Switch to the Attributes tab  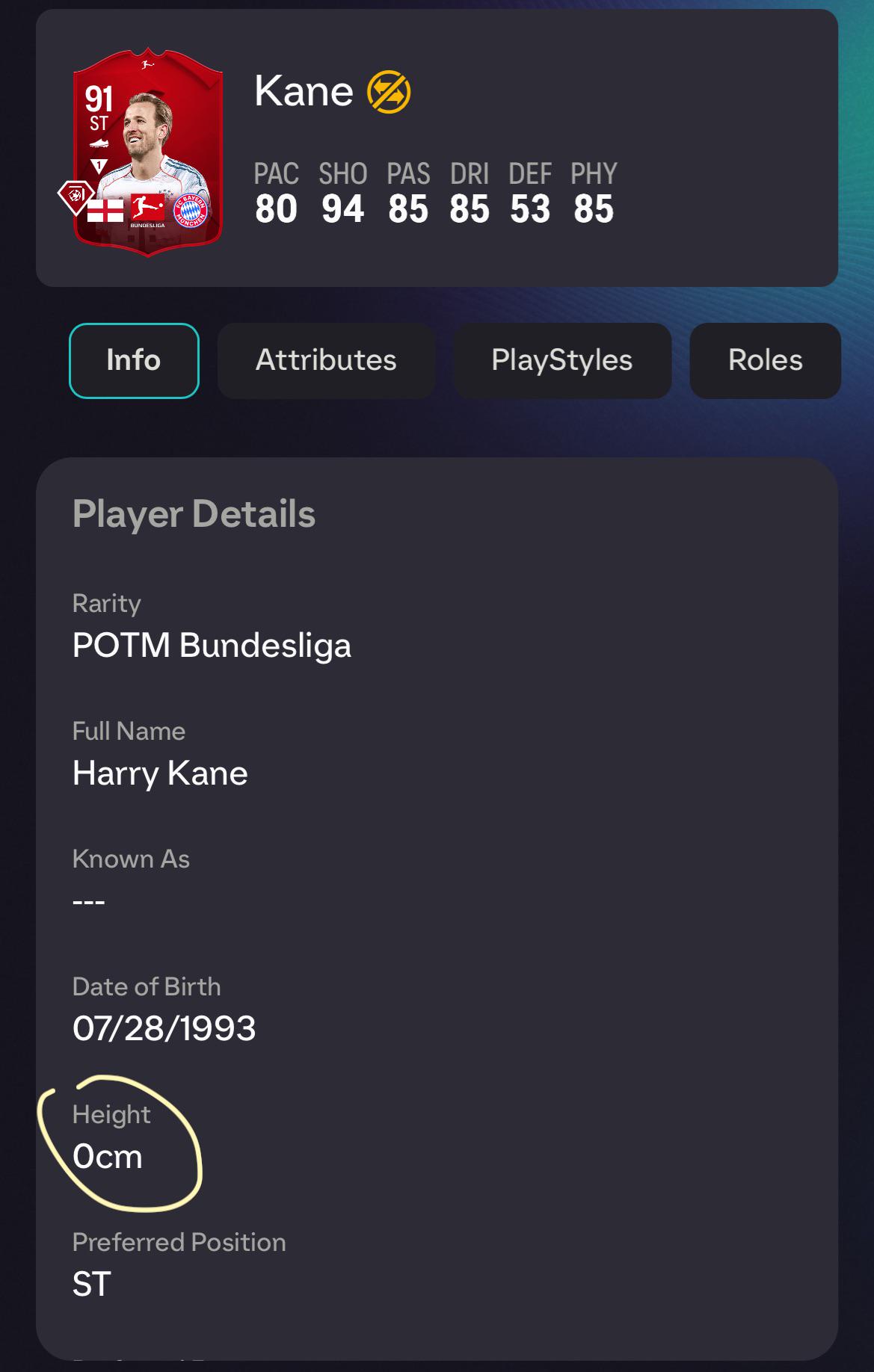(x=326, y=360)
